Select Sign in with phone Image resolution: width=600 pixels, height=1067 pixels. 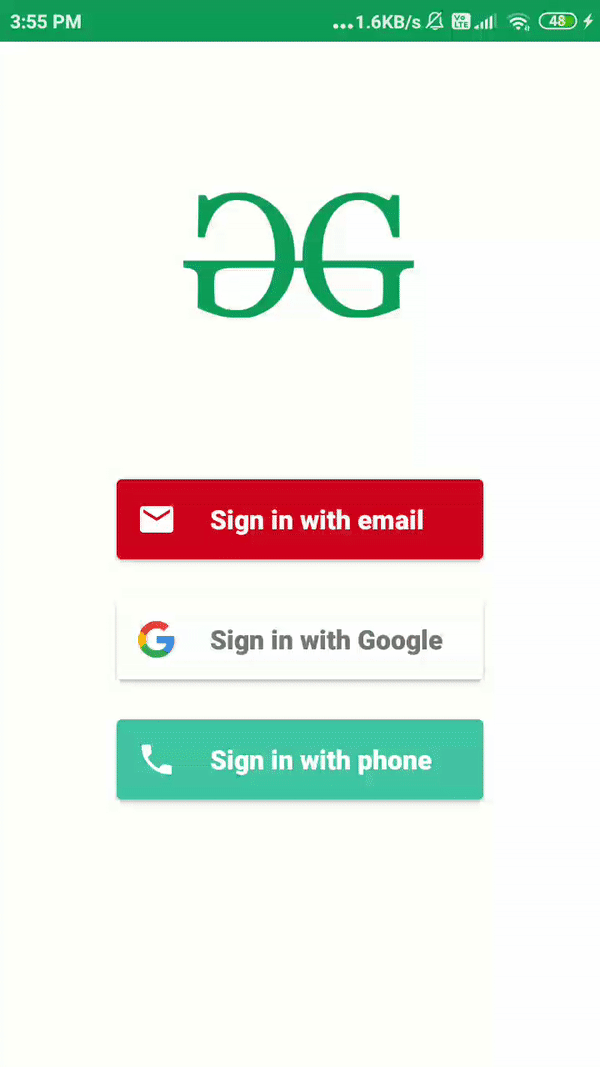(x=300, y=759)
